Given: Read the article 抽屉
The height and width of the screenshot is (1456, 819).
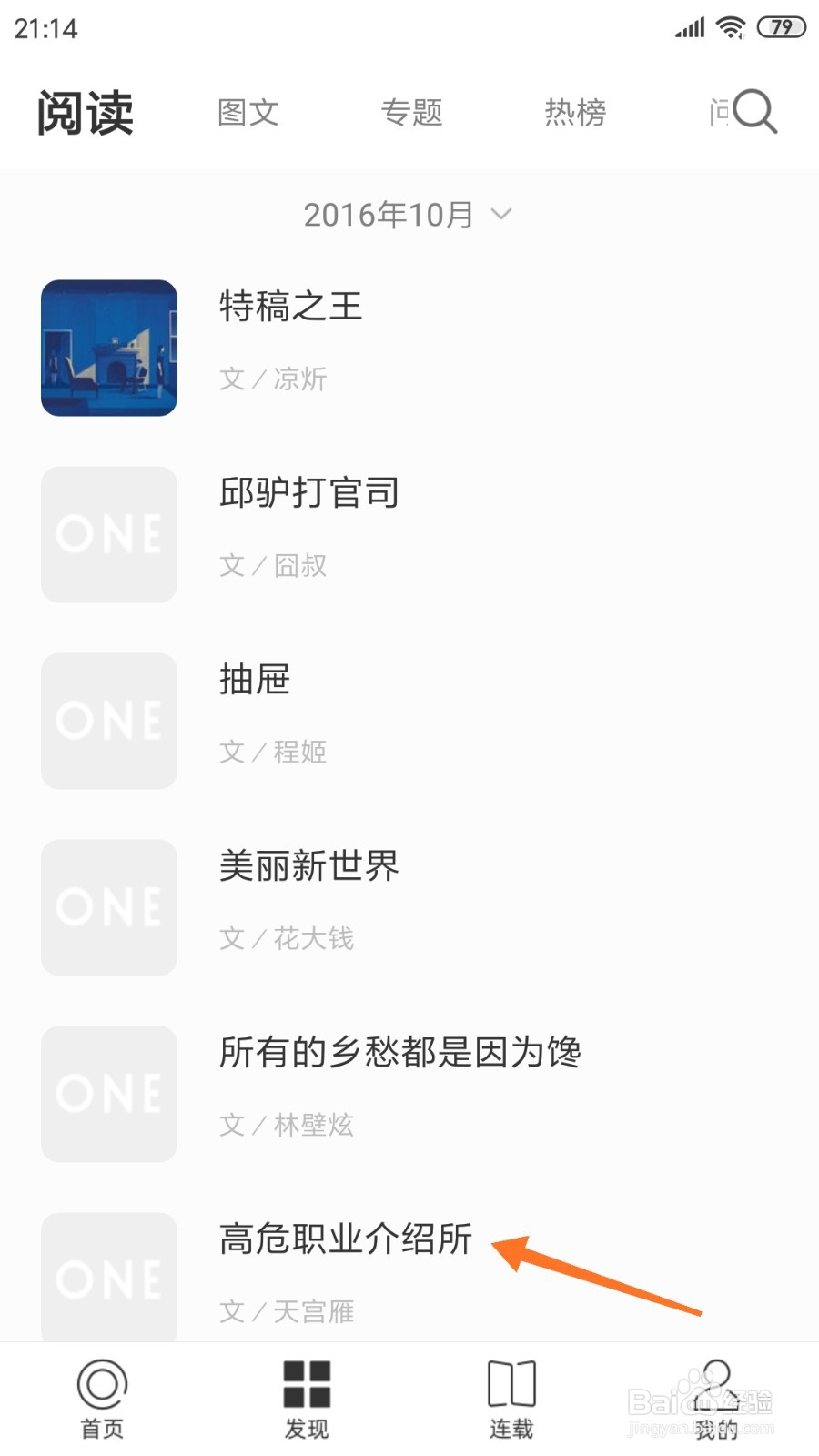Looking at the screenshot, I should coord(255,680).
